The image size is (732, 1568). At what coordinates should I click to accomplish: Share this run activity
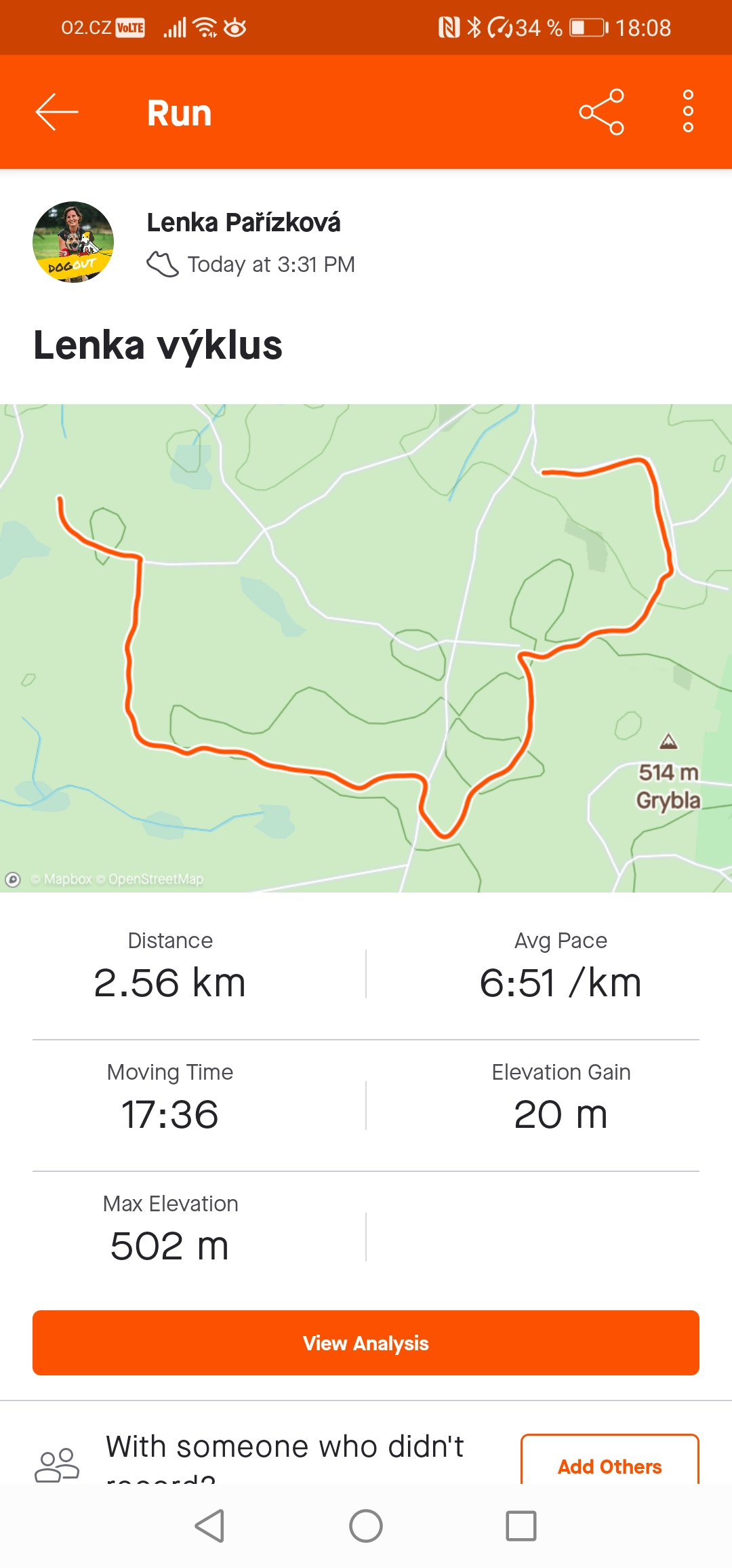[x=601, y=112]
